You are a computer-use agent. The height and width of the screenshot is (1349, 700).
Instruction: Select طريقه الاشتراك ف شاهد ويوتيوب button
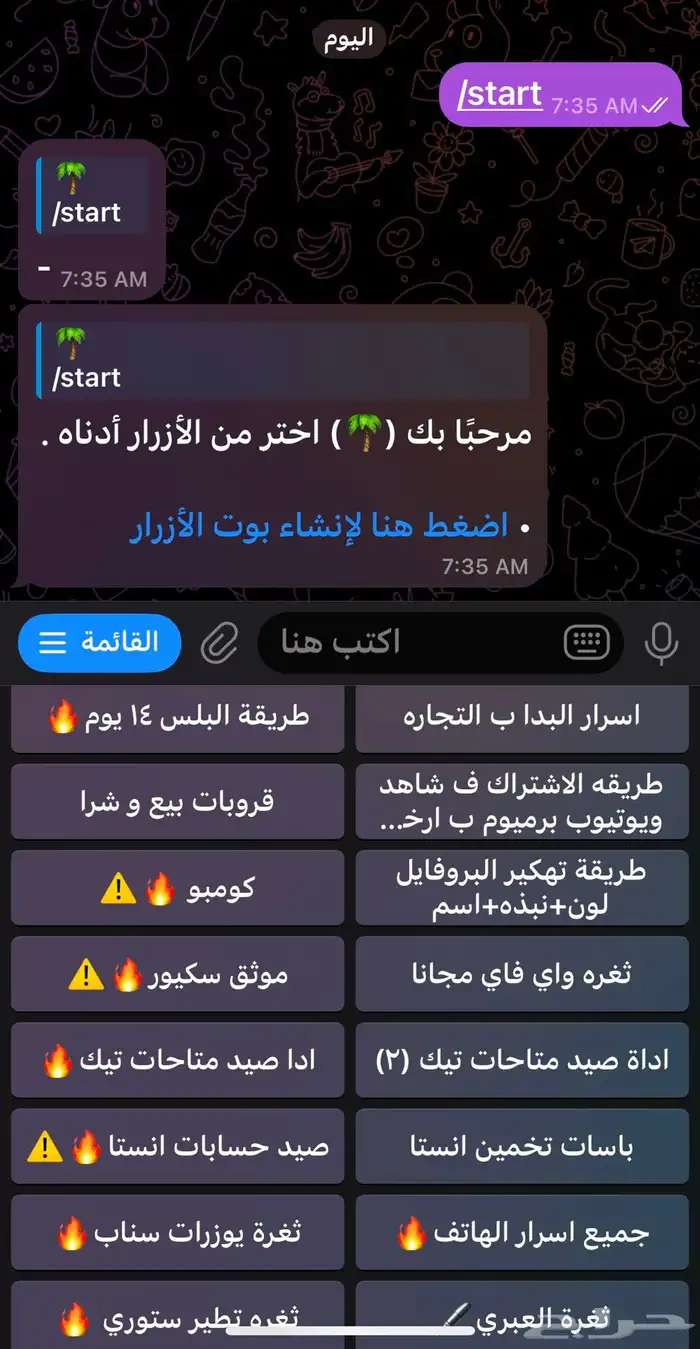click(521, 801)
